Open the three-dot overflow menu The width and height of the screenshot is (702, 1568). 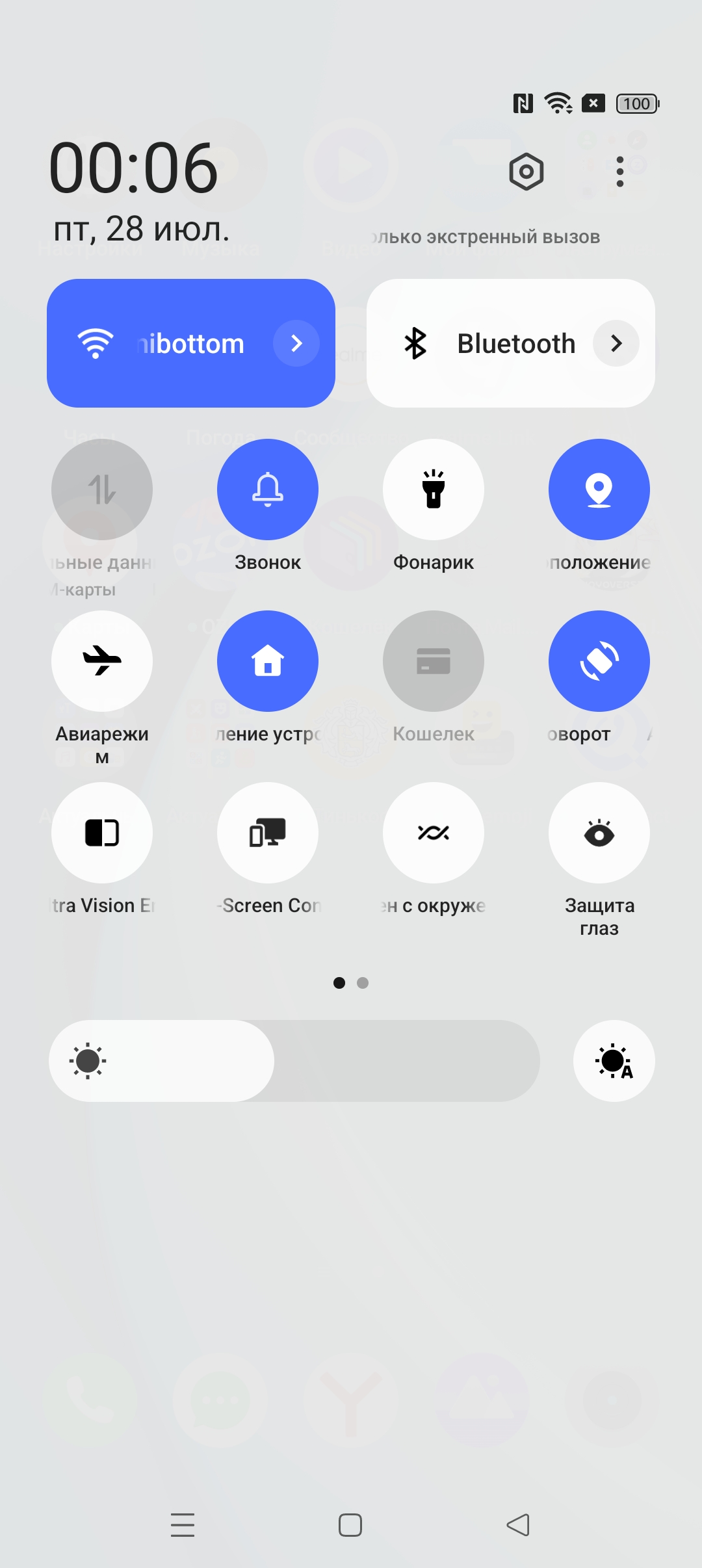point(619,172)
